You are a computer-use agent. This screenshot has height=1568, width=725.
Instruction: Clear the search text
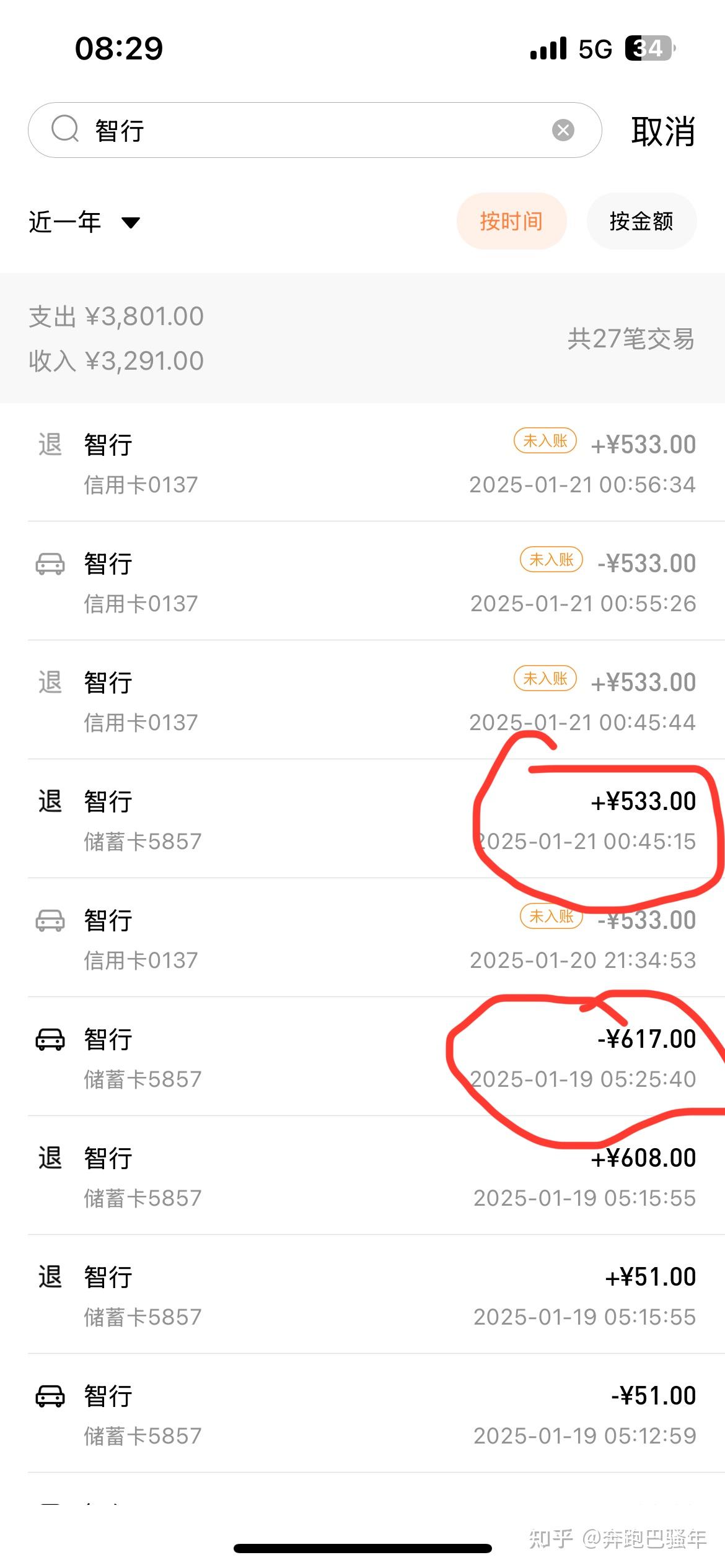pos(563,130)
